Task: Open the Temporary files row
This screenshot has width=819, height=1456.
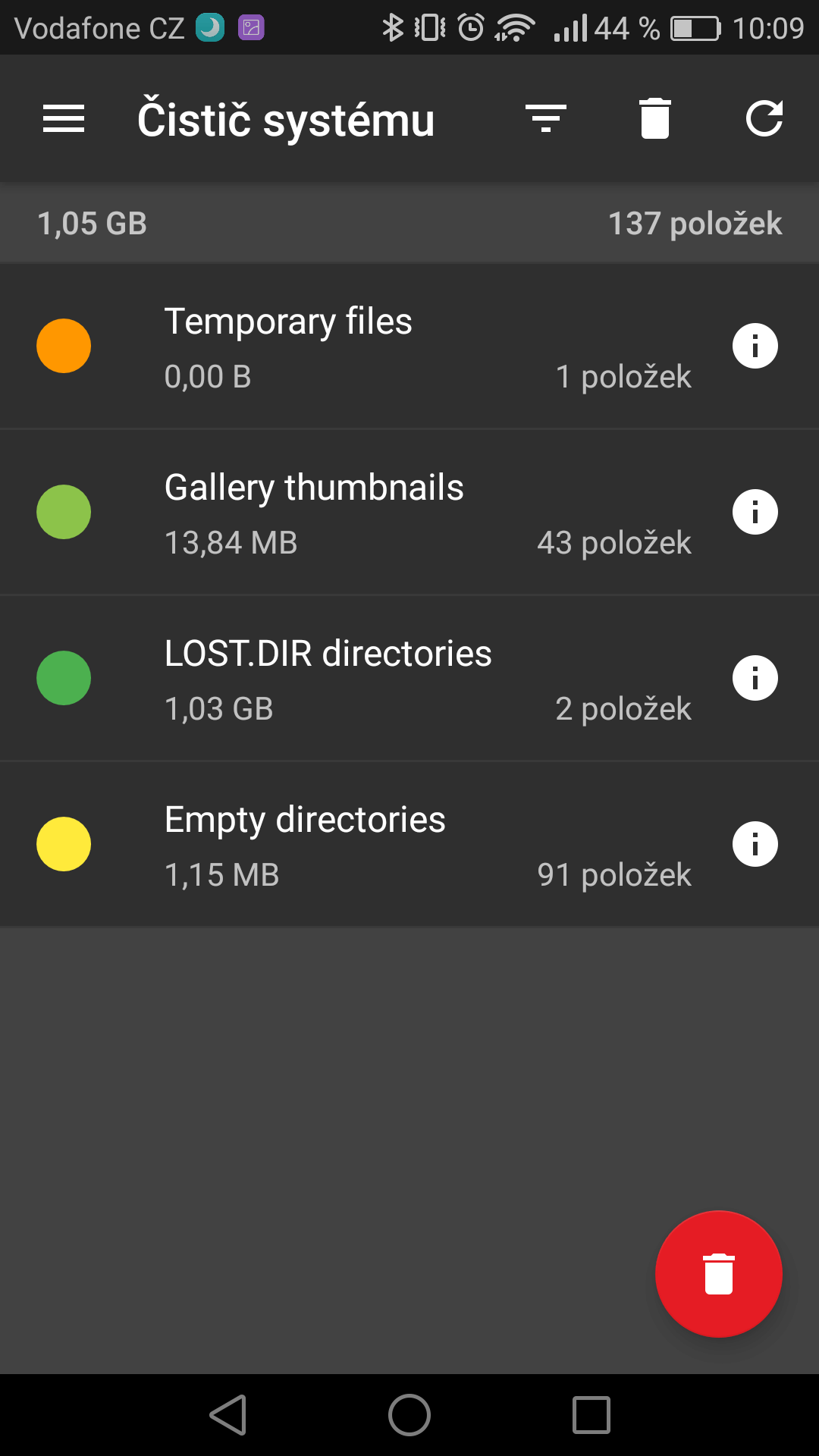Action: (x=409, y=347)
